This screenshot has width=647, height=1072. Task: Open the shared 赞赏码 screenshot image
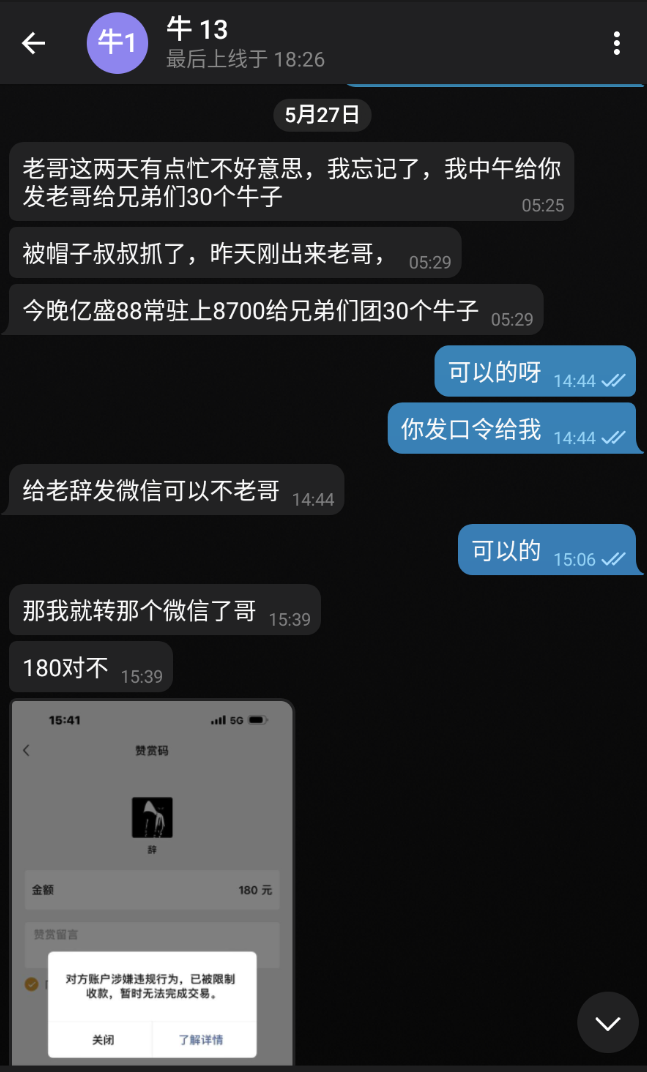(152, 882)
